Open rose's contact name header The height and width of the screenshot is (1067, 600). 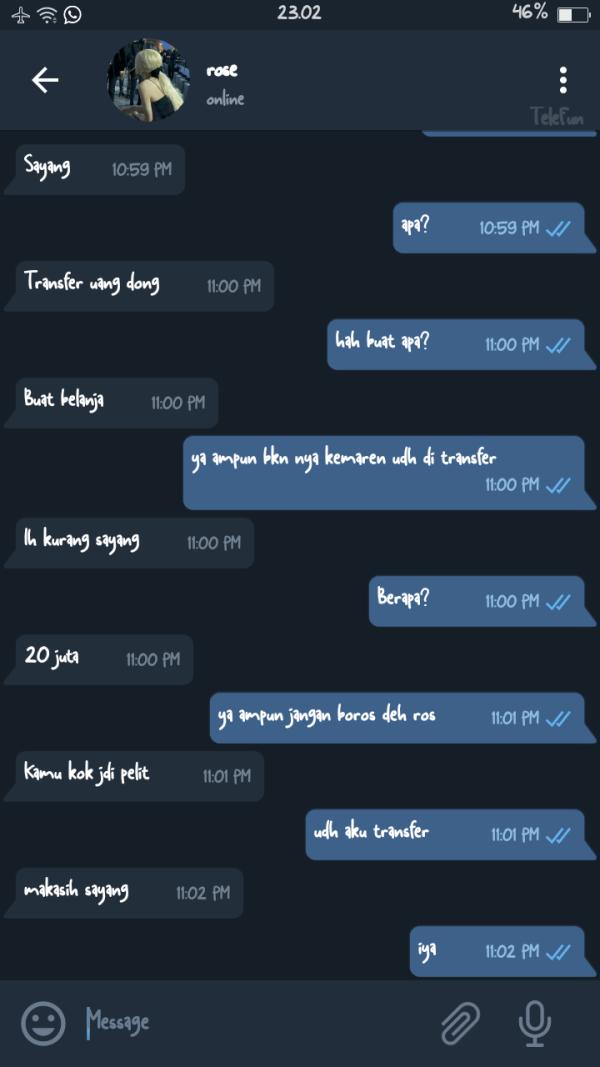point(223,71)
